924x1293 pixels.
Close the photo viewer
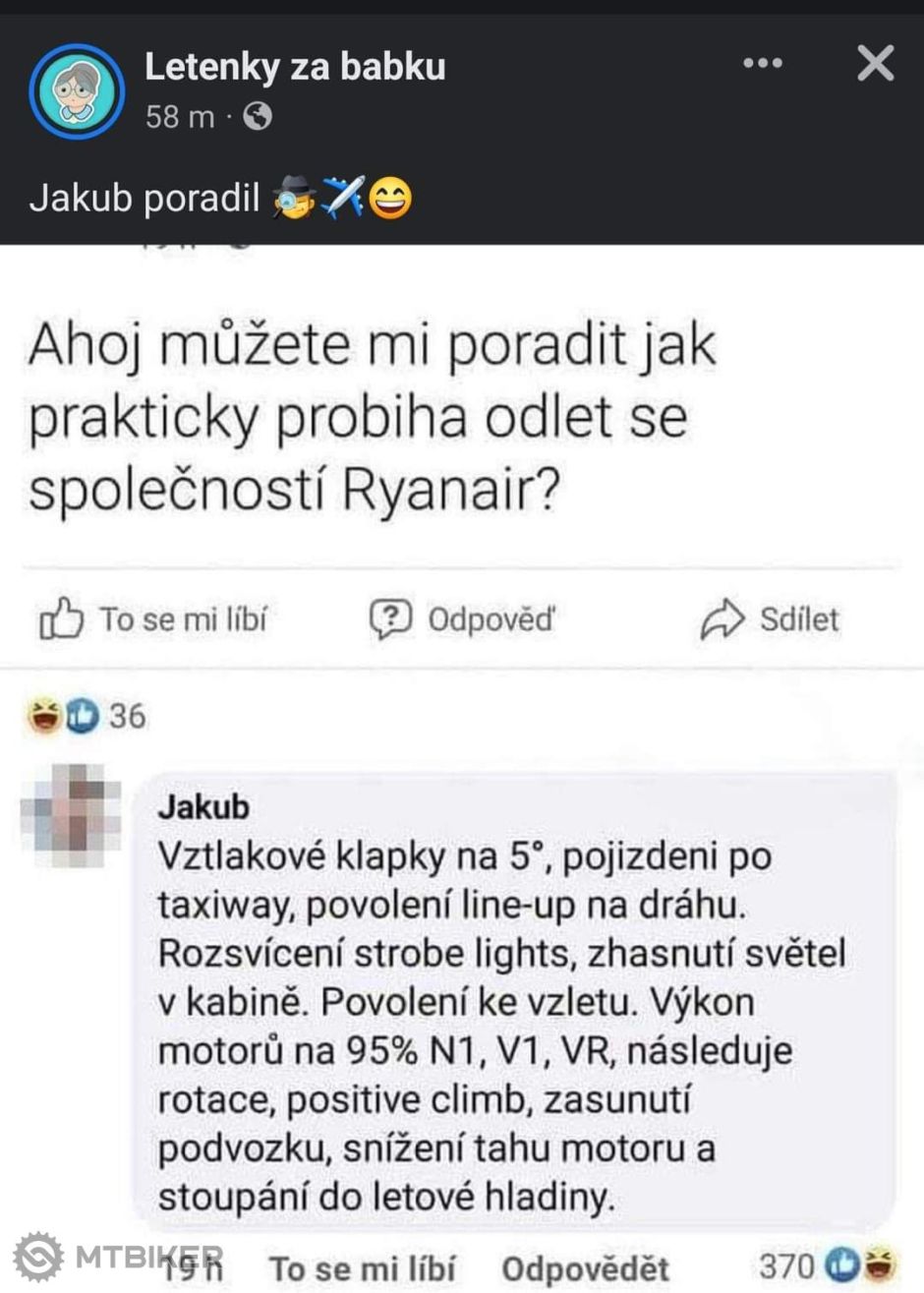[x=875, y=64]
